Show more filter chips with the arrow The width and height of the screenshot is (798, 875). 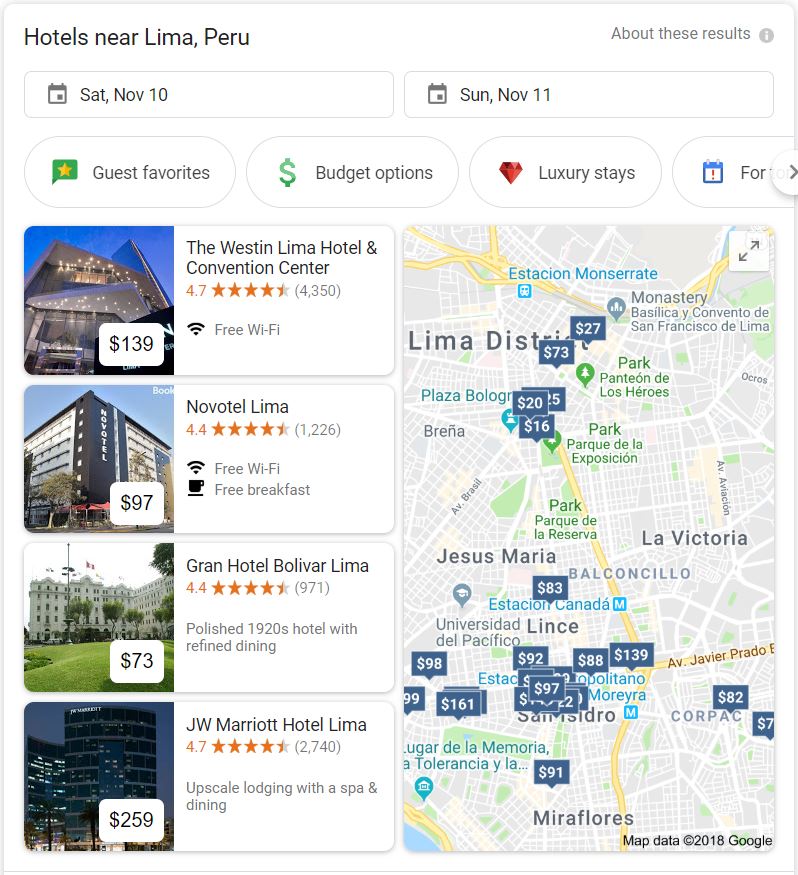pos(789,171)
